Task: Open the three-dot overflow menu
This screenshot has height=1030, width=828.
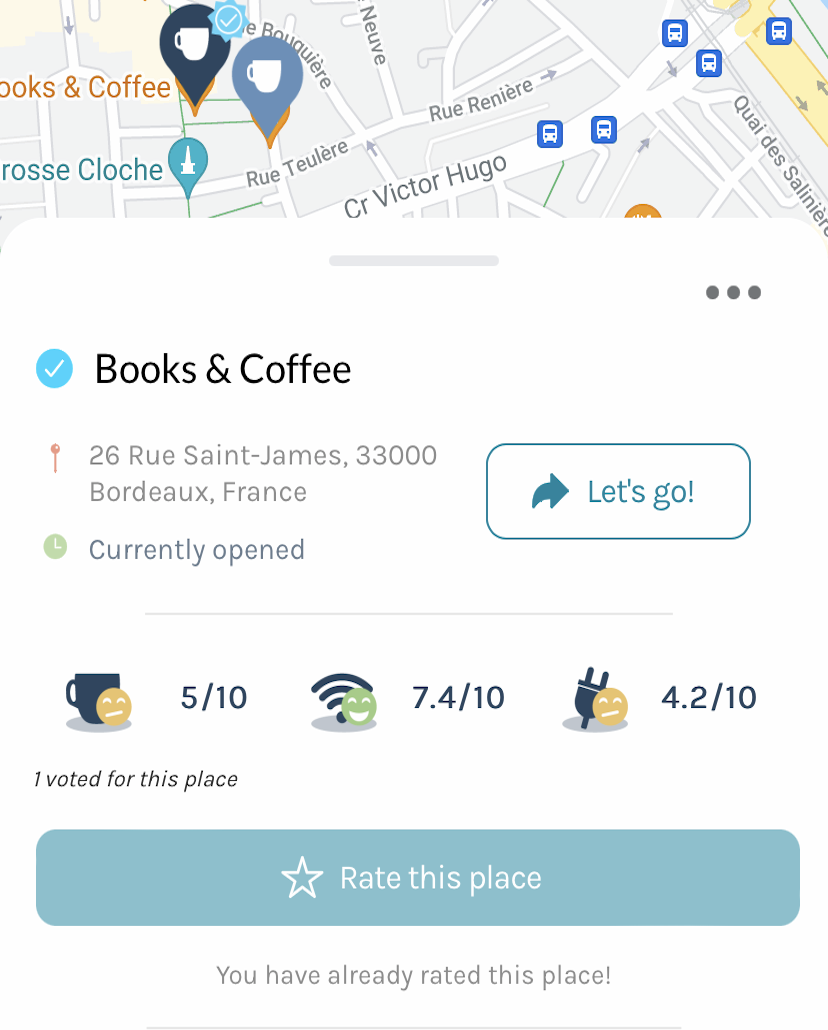Action: [x=733, y=292]
